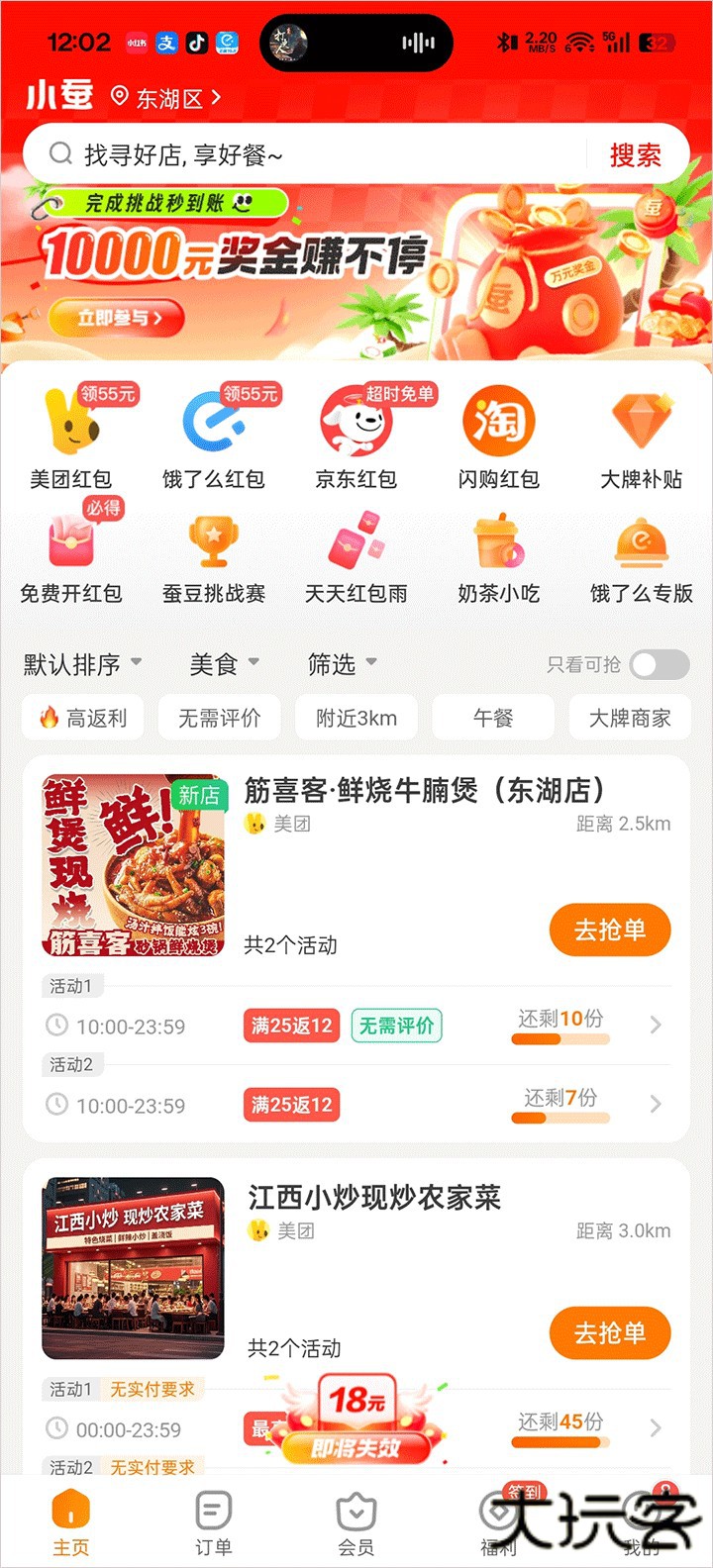Tap the search input field
Image resolution: width=713 pixels, height=1568 pixels.
pos(297,153)
